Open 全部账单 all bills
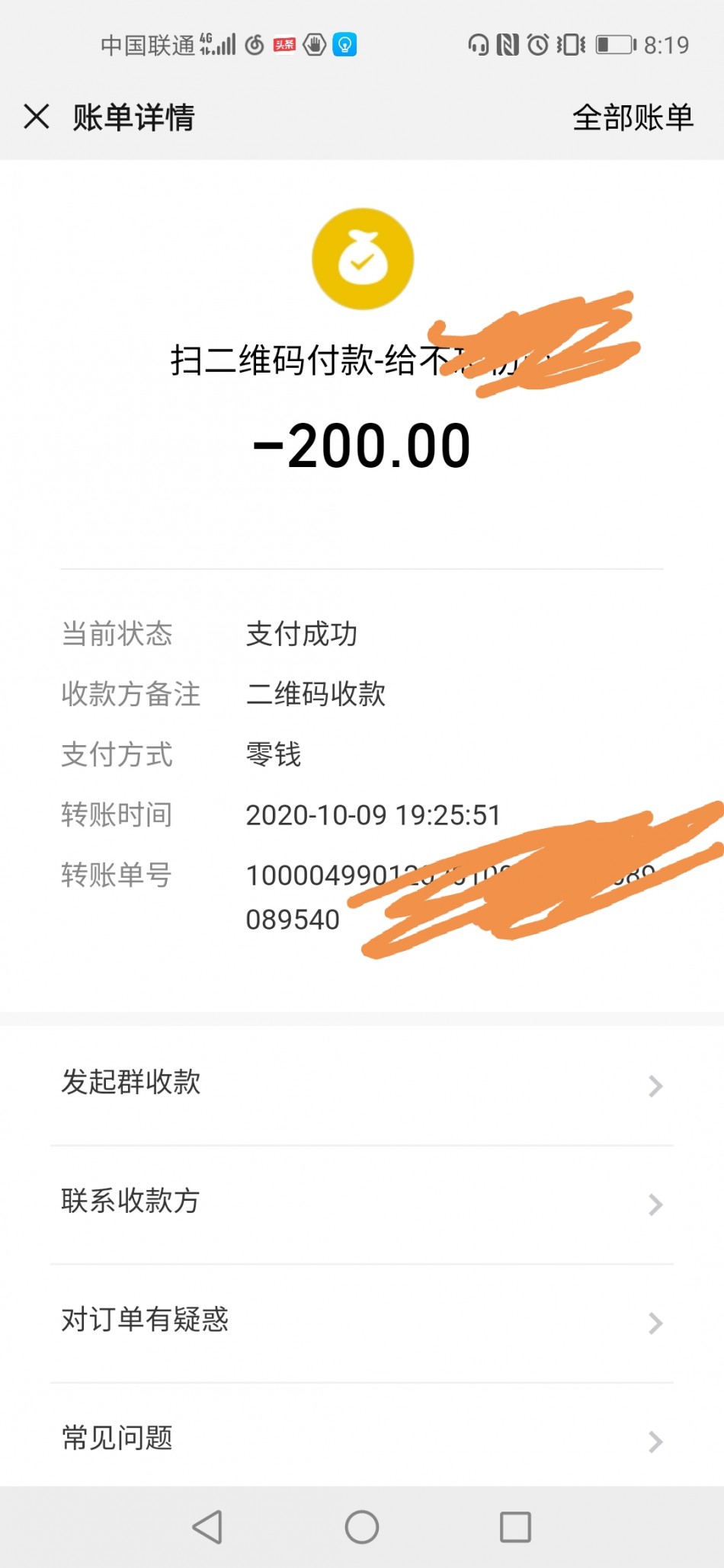Image resolution: width=724 pixels, height=1568 pixels. coord(633,118)
